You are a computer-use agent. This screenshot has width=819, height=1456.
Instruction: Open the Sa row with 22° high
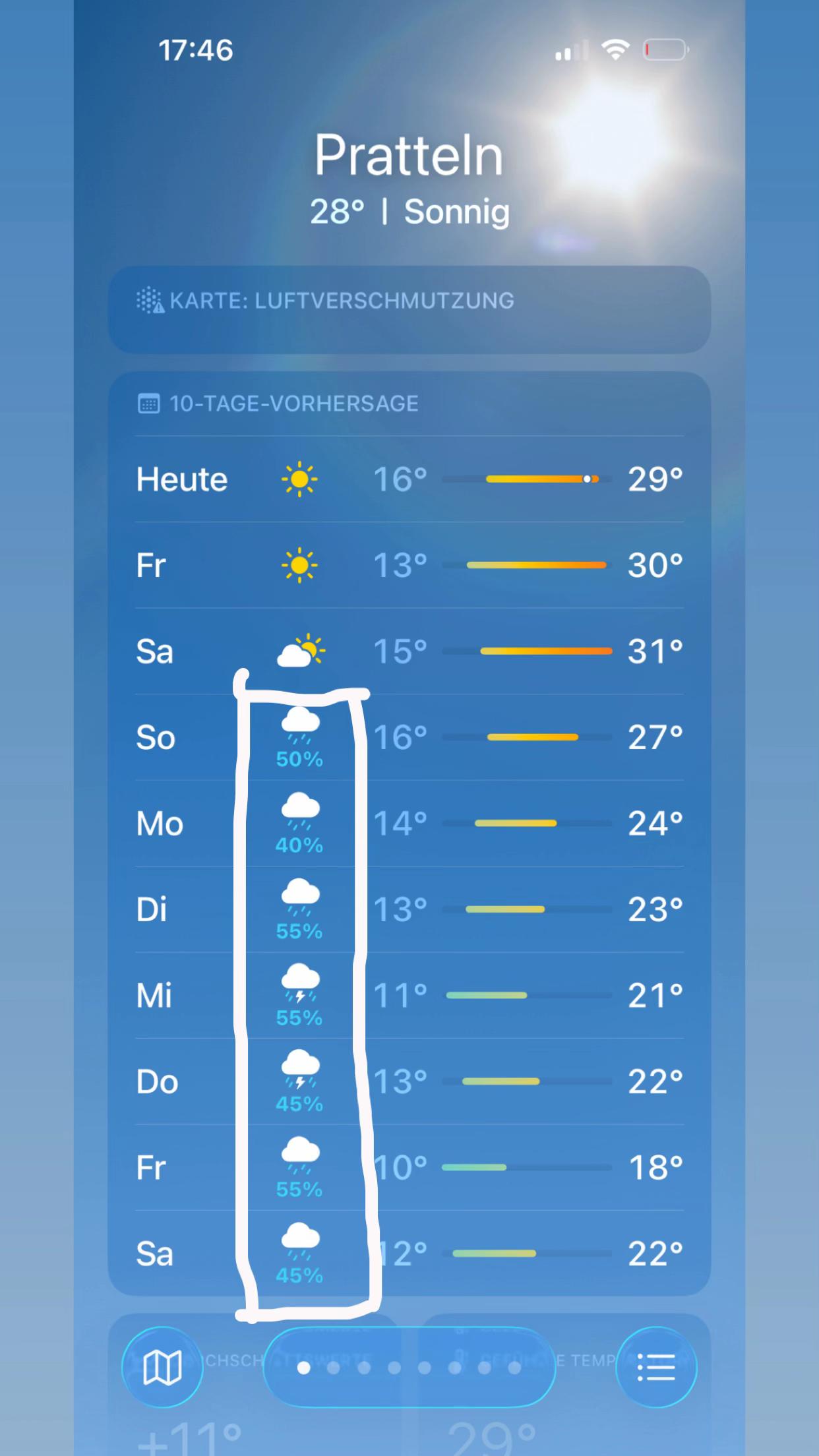tap(409, 1253)
